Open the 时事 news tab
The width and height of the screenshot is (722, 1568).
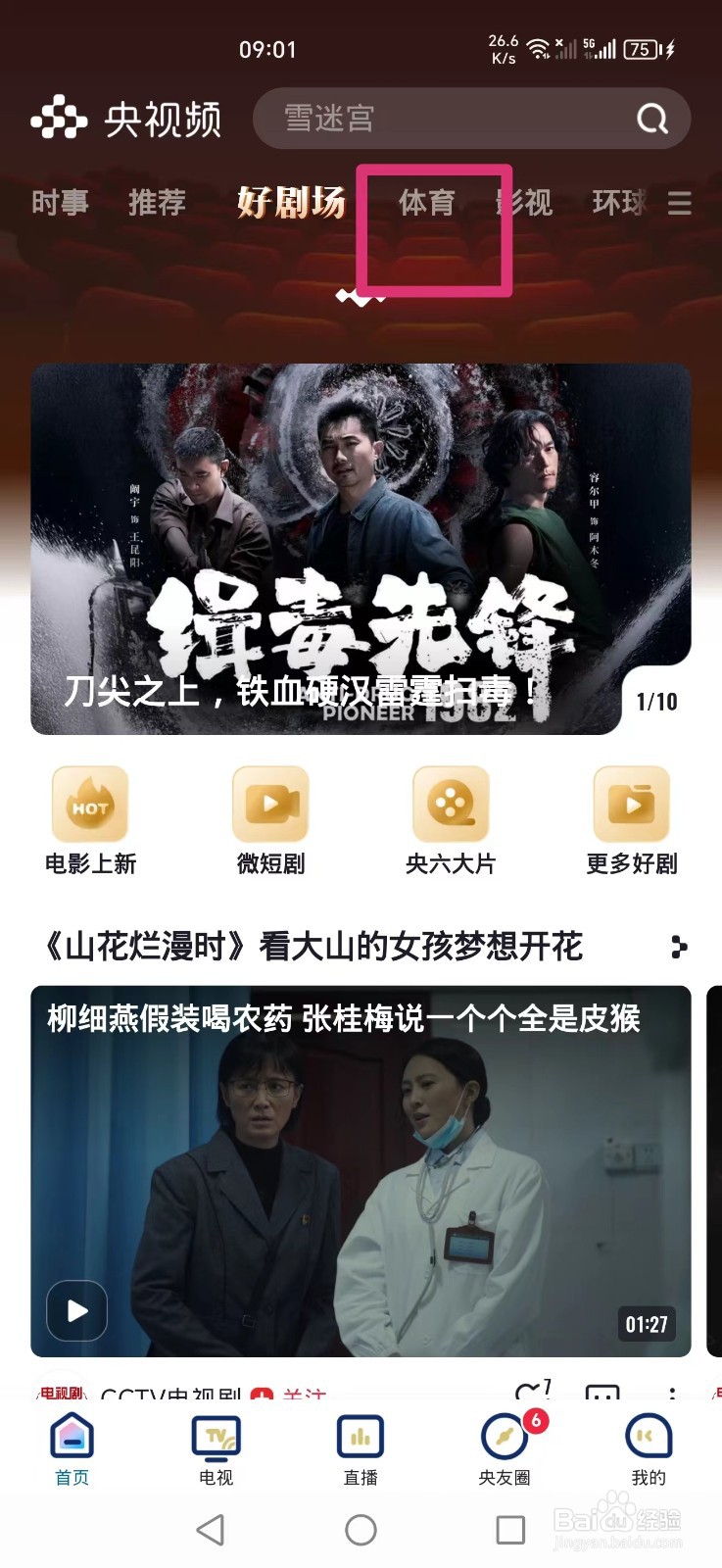point(61,203)
